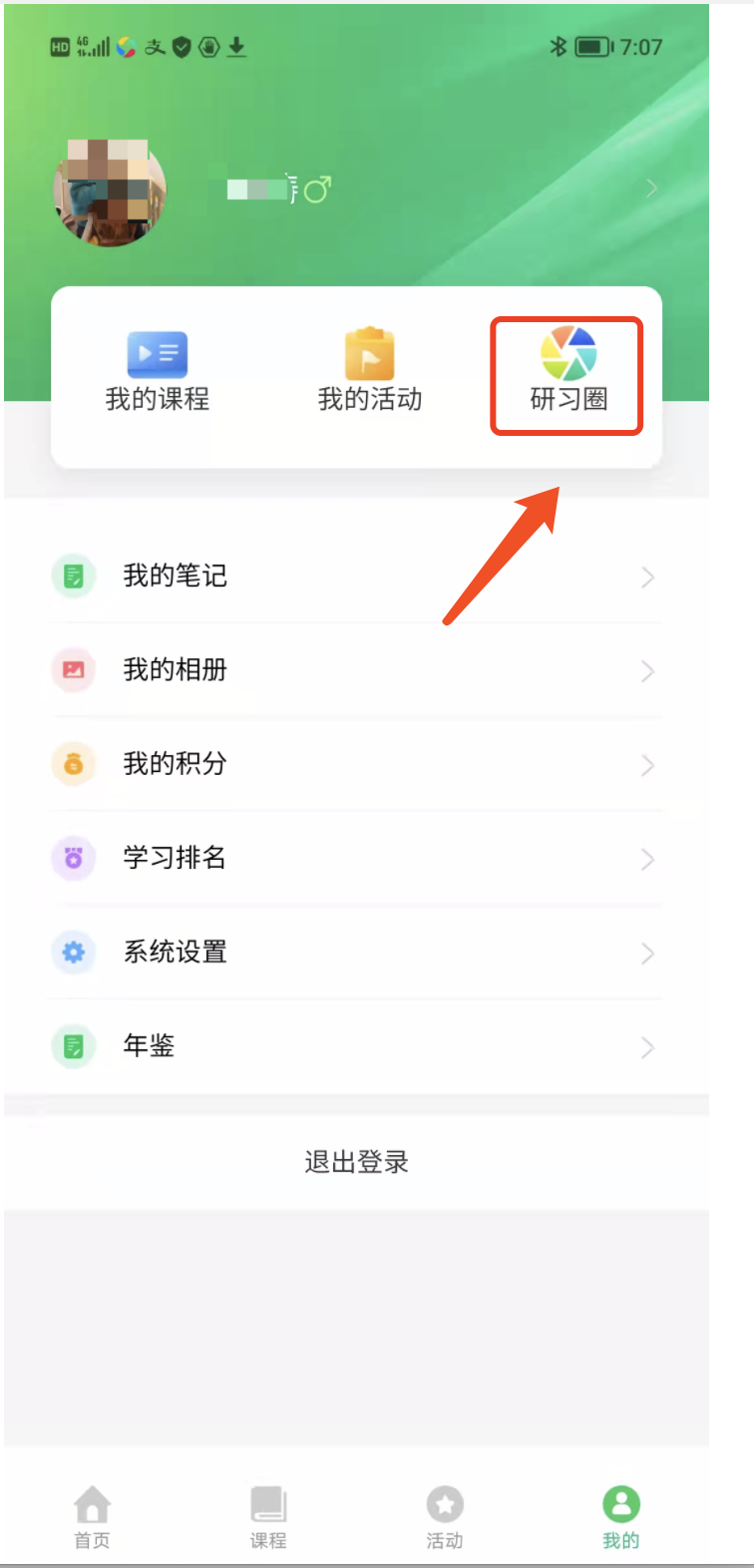Viewport: 754px width, 1568px height.
Task: Switch to 课程 tab
Action: (x=268, y=1516)
